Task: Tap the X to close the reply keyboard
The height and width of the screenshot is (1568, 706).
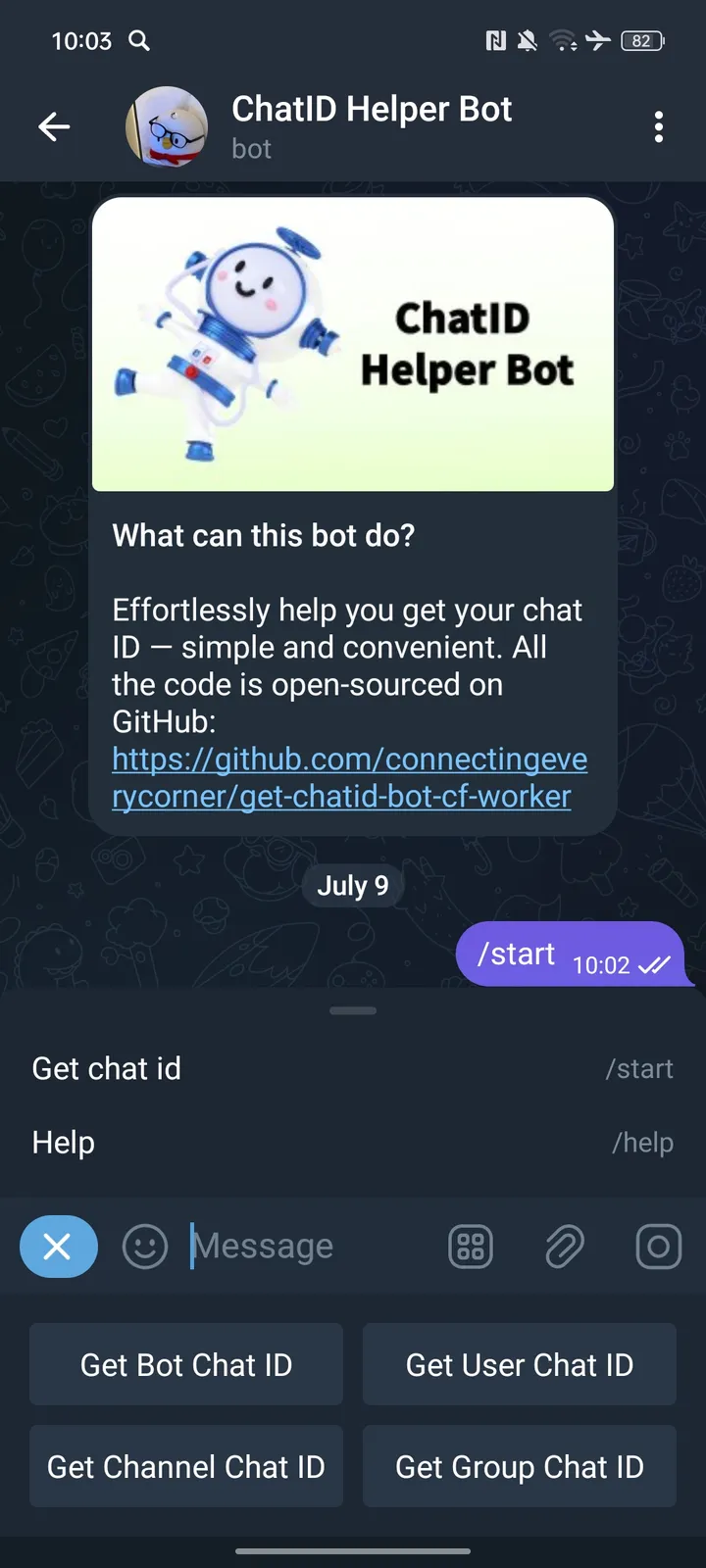Action: pyautogui.click(x=58, y=1246)
